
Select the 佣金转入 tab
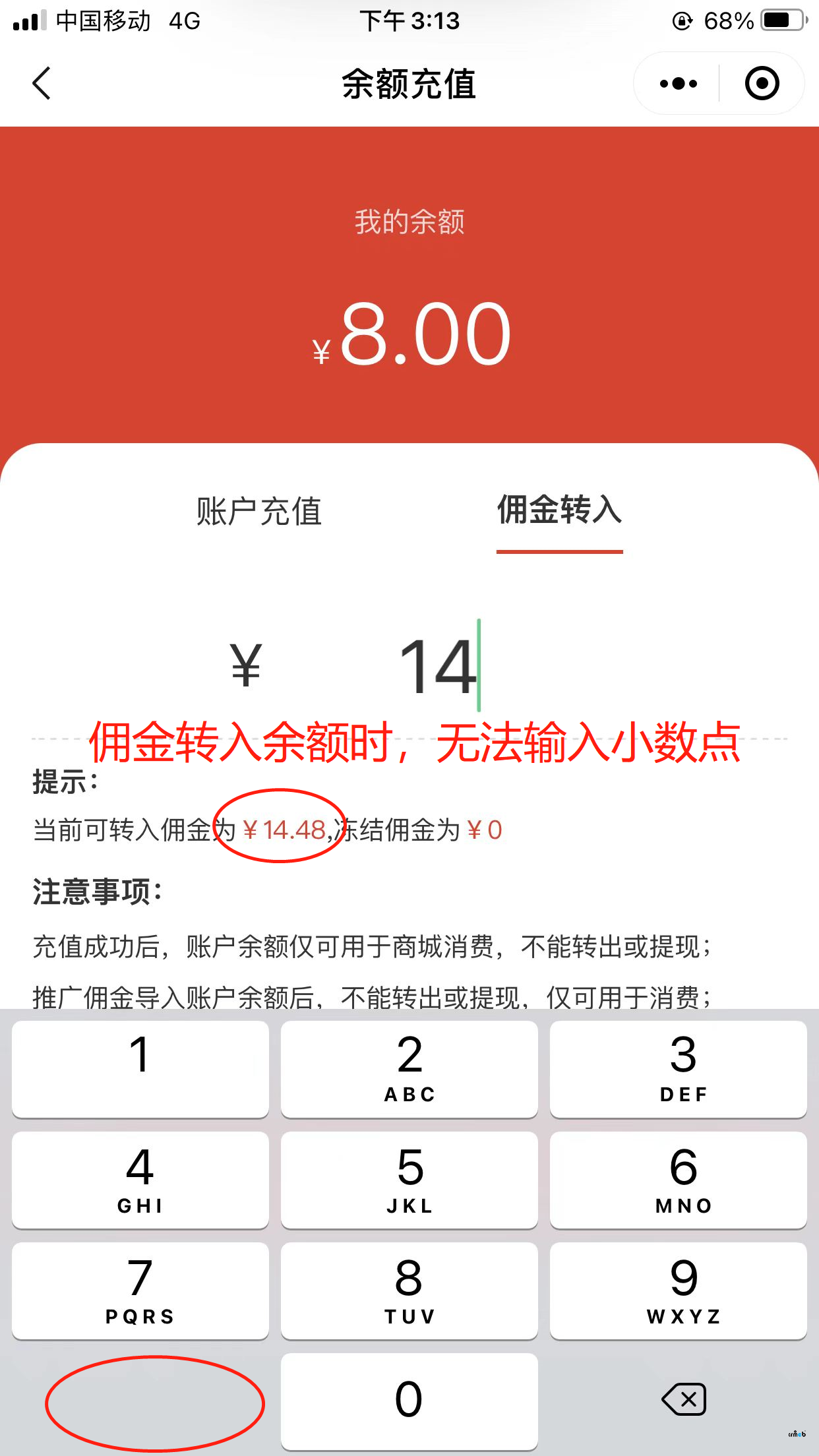click(559, 510)
